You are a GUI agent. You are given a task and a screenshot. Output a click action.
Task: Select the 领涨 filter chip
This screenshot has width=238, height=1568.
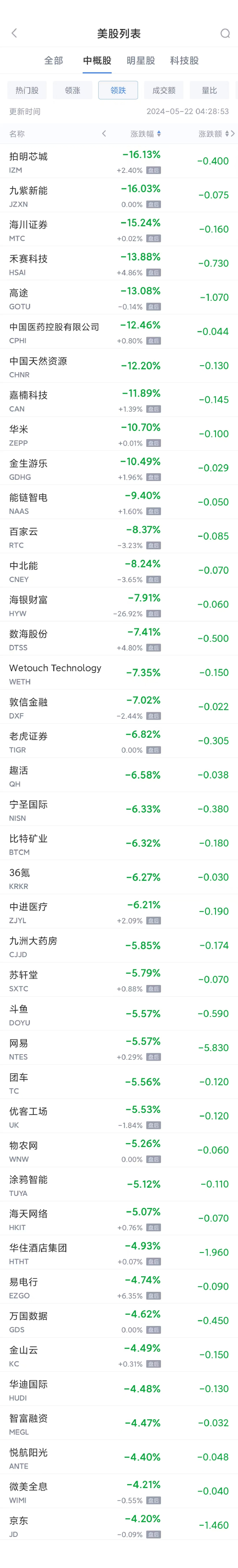[x=72, y=90]
